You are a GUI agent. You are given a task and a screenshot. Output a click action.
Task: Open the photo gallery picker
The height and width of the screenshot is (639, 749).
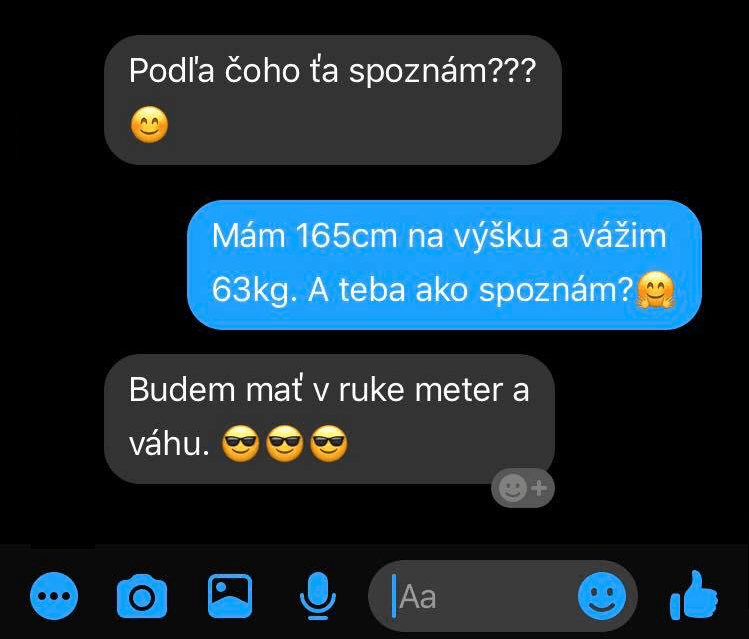tap(230, 596)
